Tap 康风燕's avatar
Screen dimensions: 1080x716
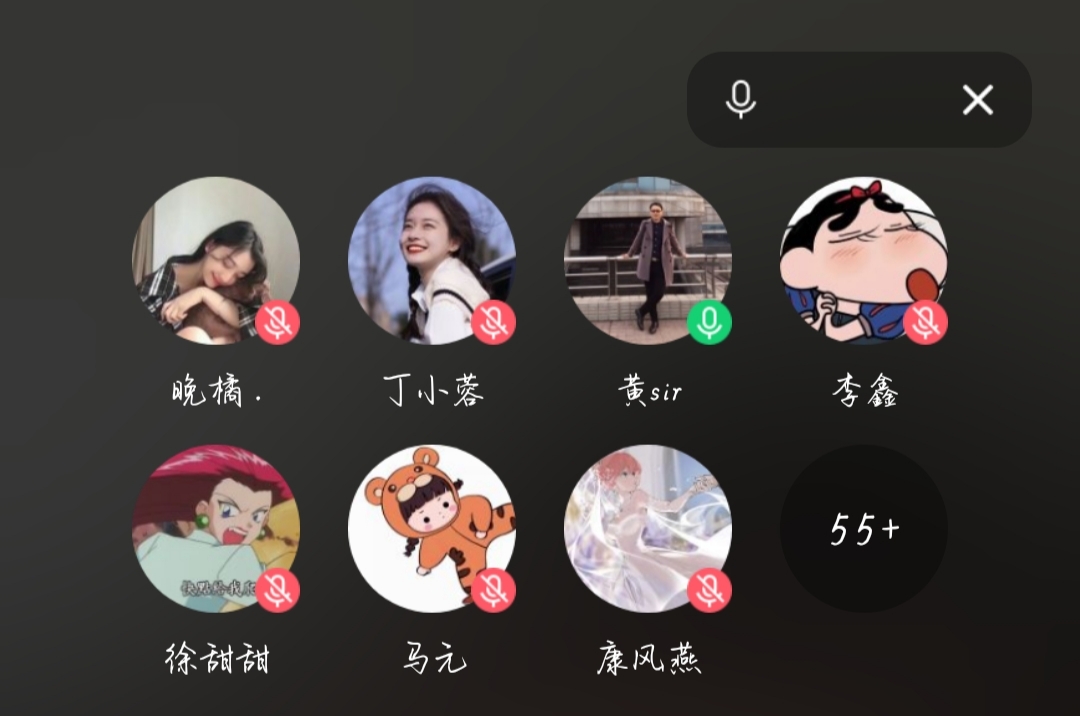(648, 528)
